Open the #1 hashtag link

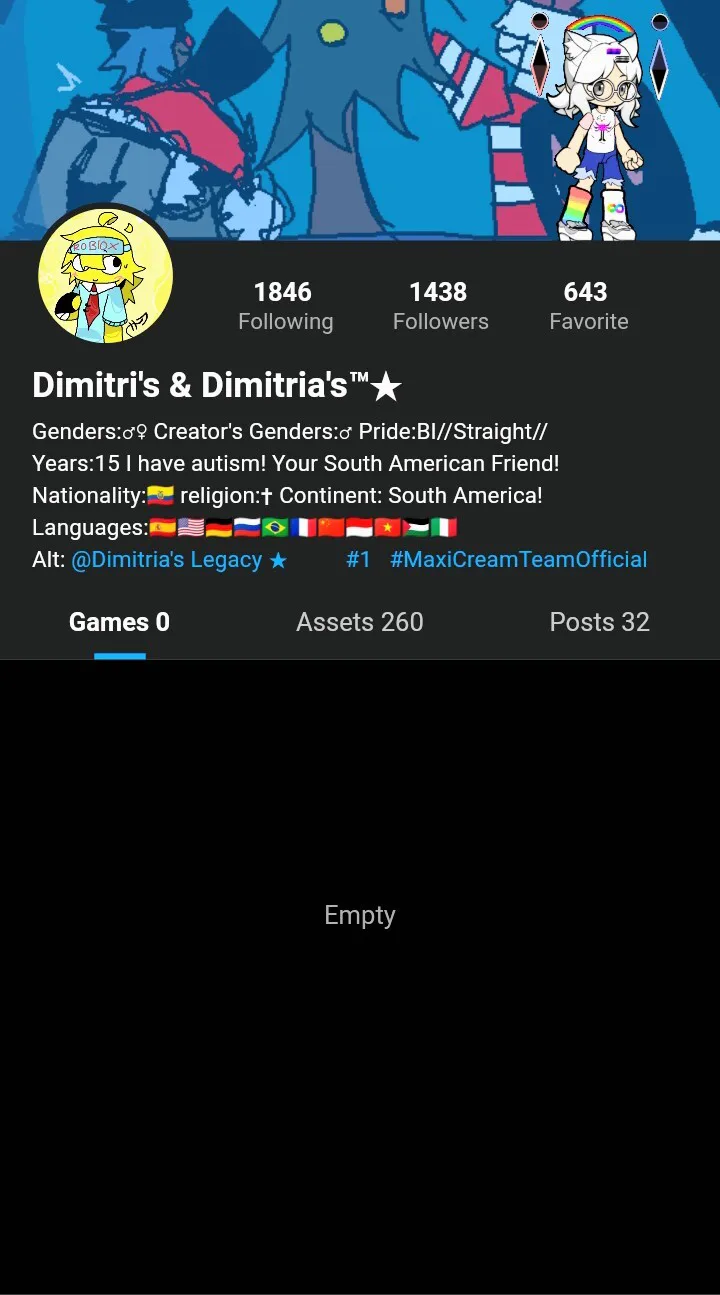[358, 560]
